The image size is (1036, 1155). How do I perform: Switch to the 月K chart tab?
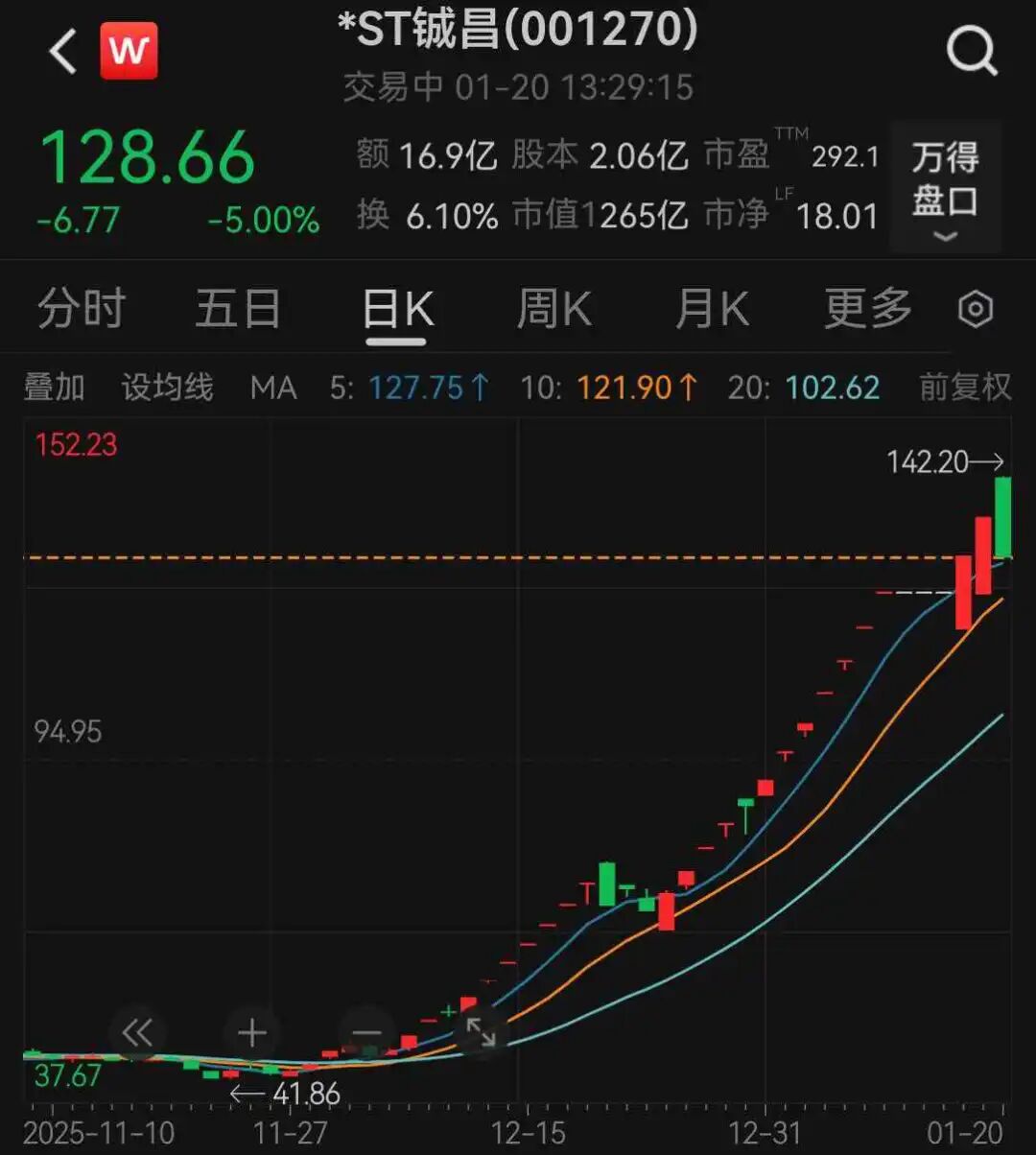click(x=711, y=310)
